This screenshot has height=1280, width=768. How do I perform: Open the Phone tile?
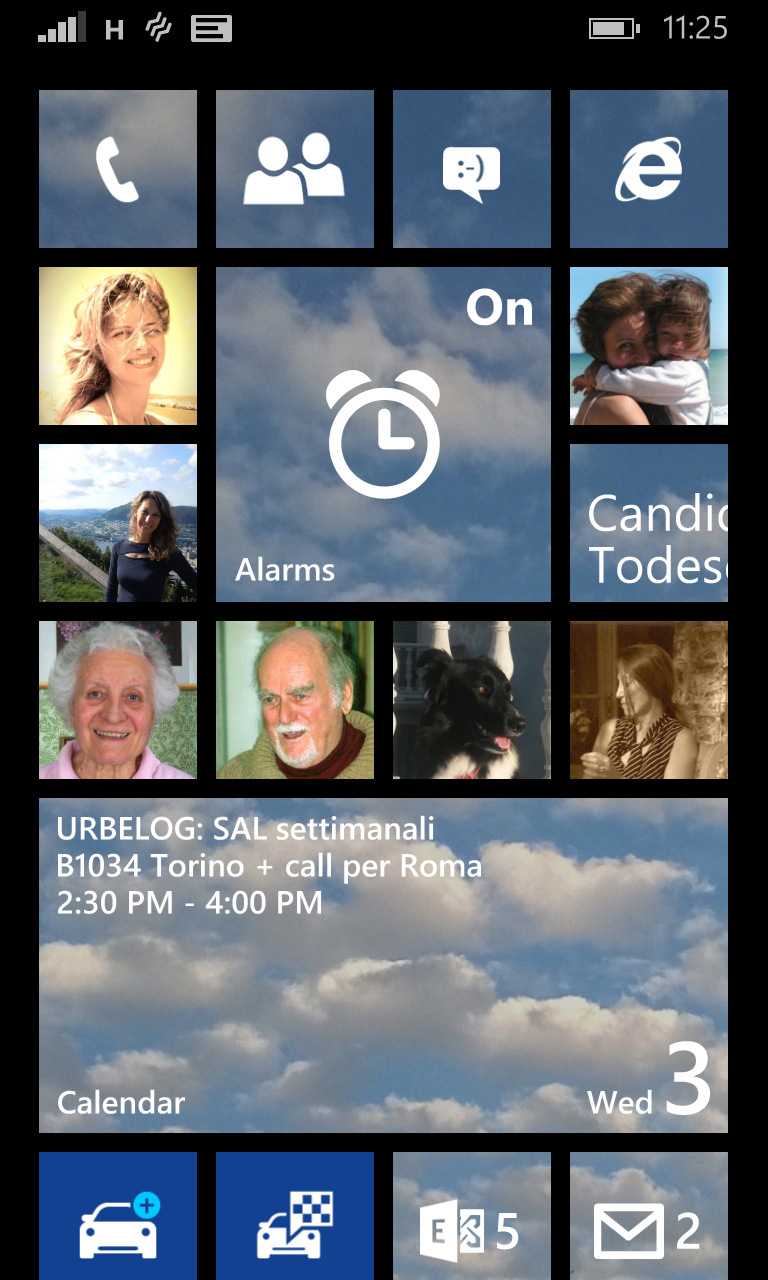tap(118, 169)
